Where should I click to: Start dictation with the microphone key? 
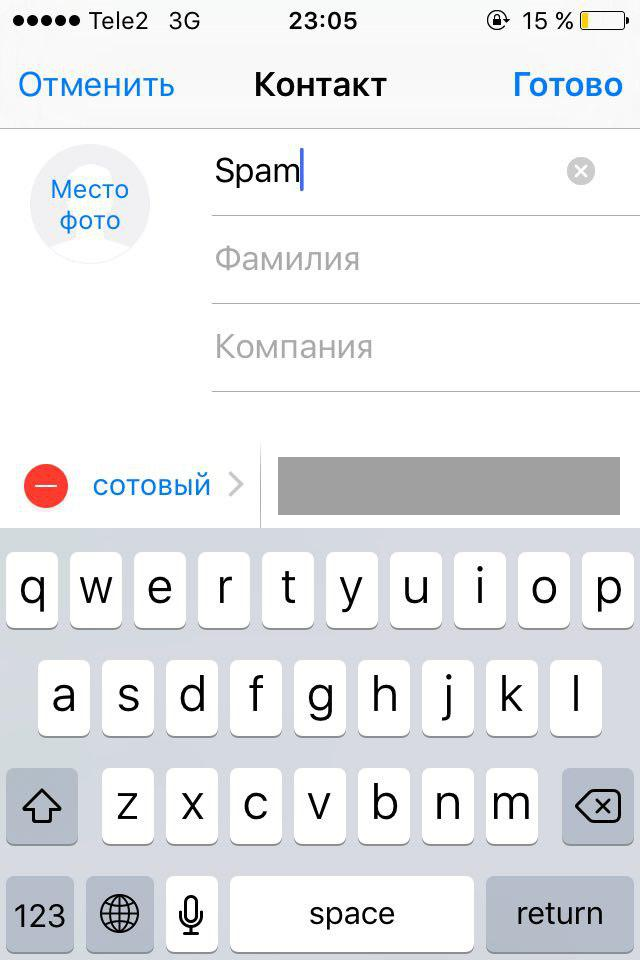pos(191,913)
